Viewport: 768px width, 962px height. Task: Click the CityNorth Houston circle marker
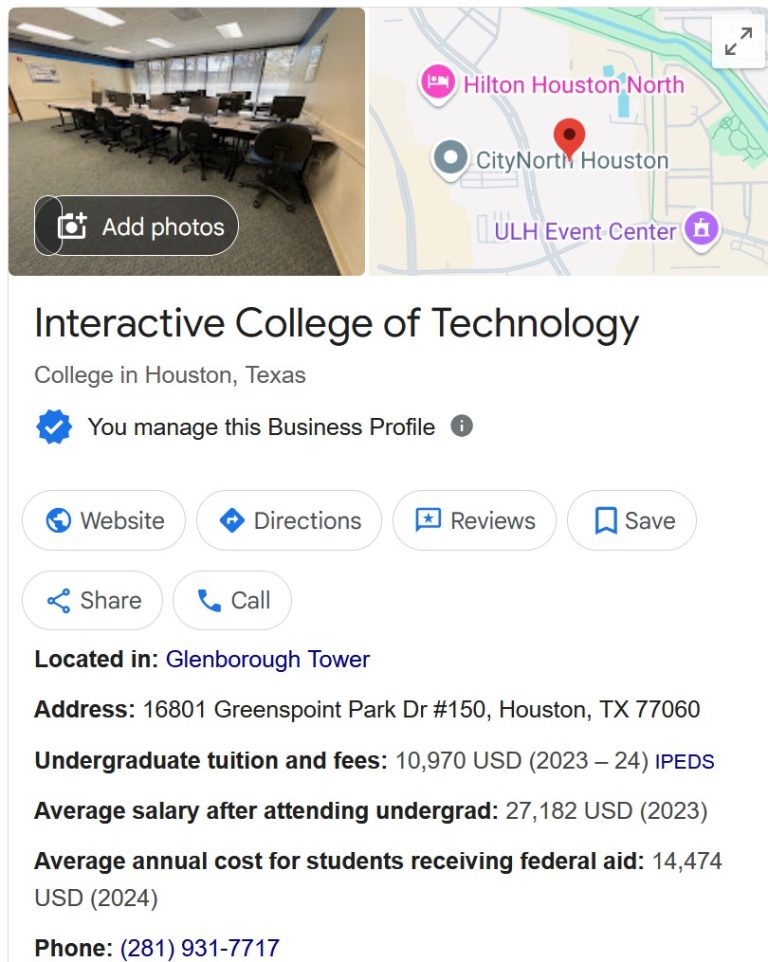(450, 158)
